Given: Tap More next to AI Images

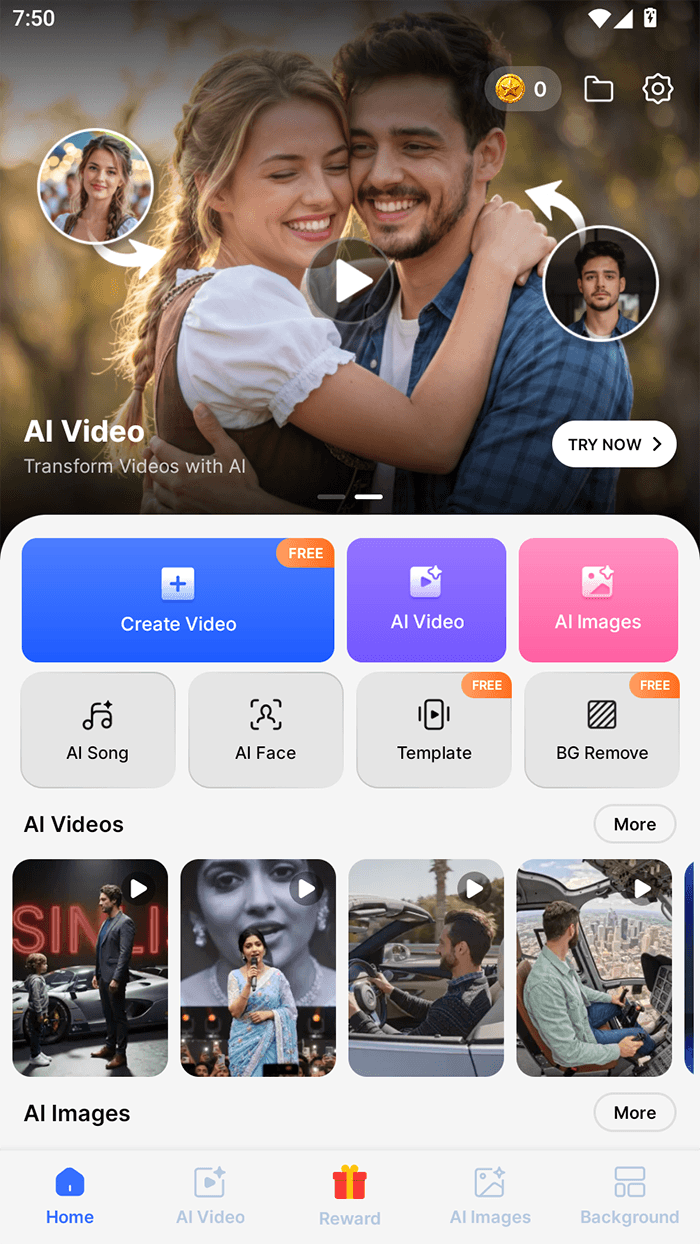Looking at the screenshot, I should (x=635, y=1112).
